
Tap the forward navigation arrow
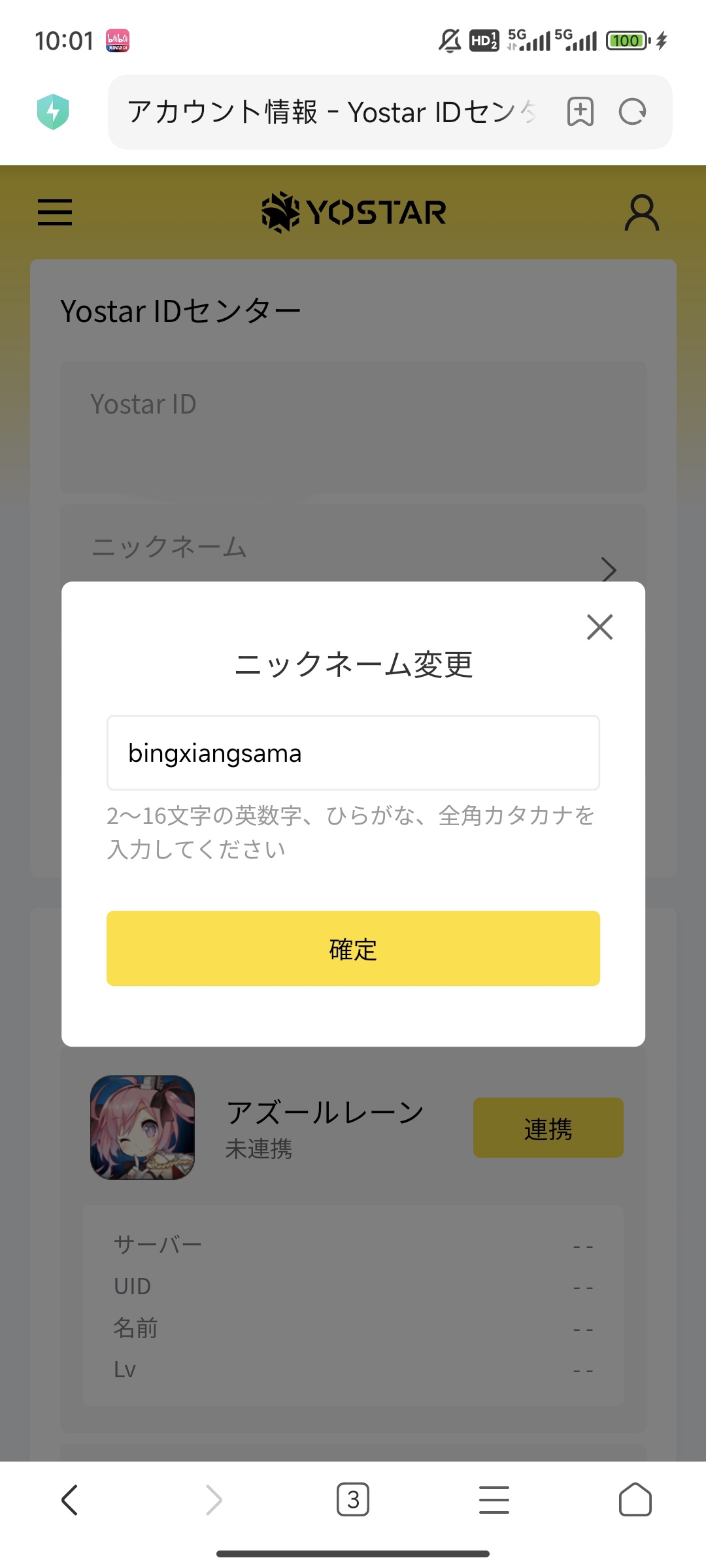(x=212, y=1499)
